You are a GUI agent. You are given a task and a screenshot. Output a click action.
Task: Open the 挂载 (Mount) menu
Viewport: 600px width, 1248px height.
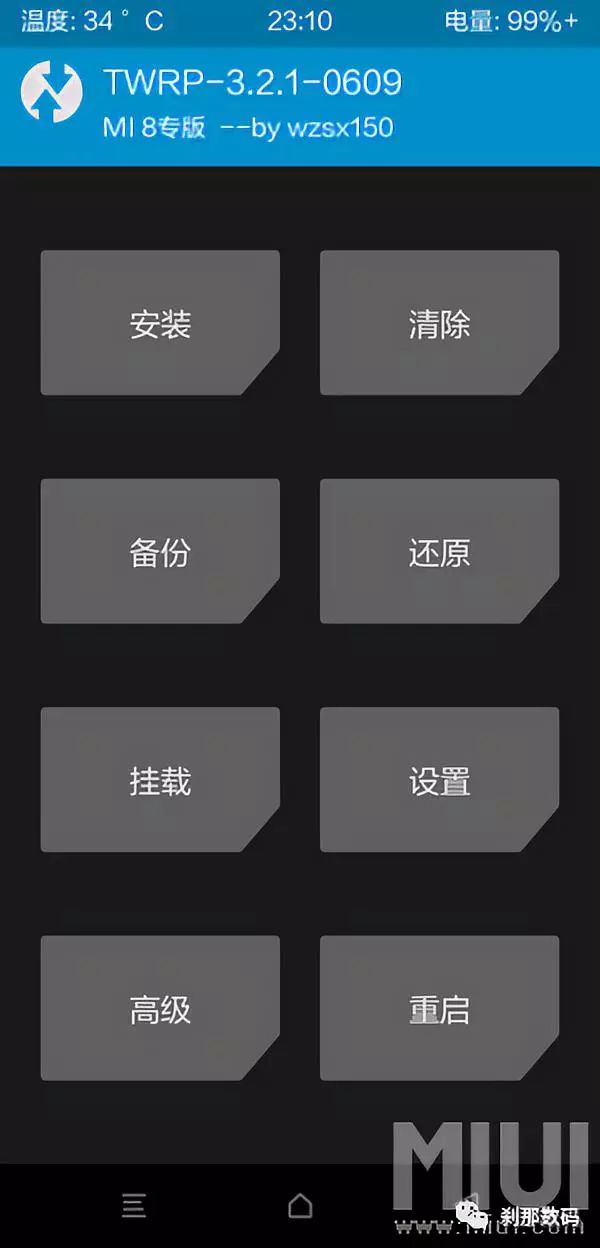pos(160,780)
